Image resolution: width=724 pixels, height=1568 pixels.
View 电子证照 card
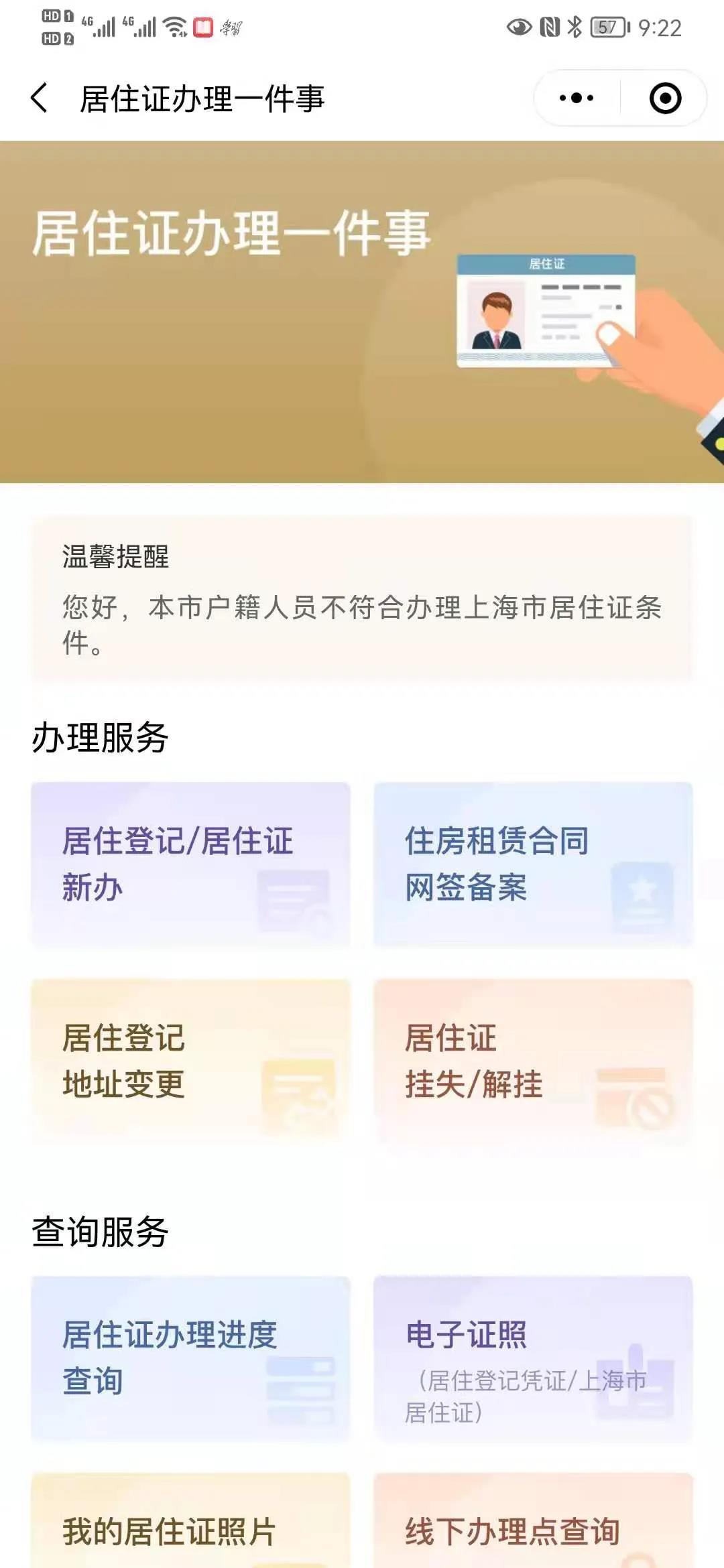point(533,1358)
